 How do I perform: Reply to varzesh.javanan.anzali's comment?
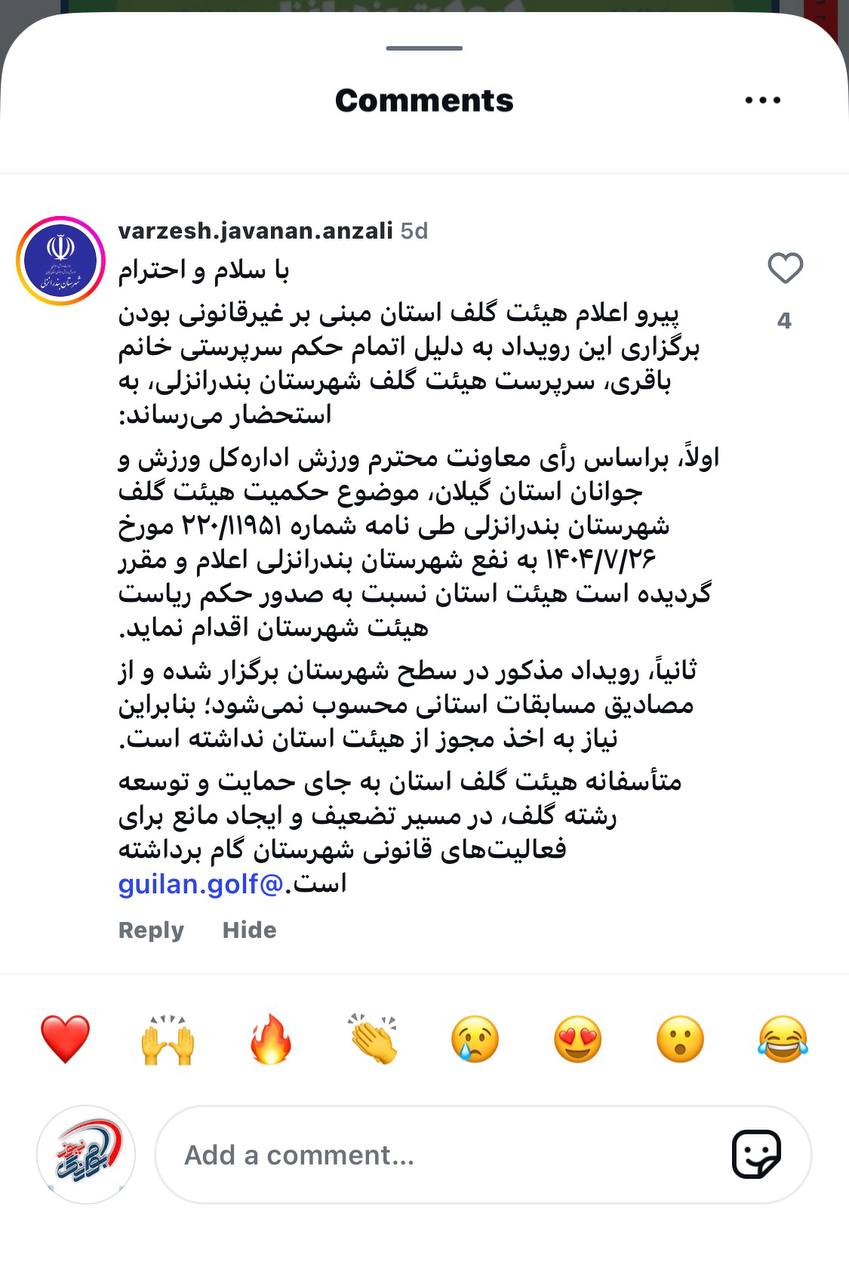pyautogui.click(x=151, y=930)
